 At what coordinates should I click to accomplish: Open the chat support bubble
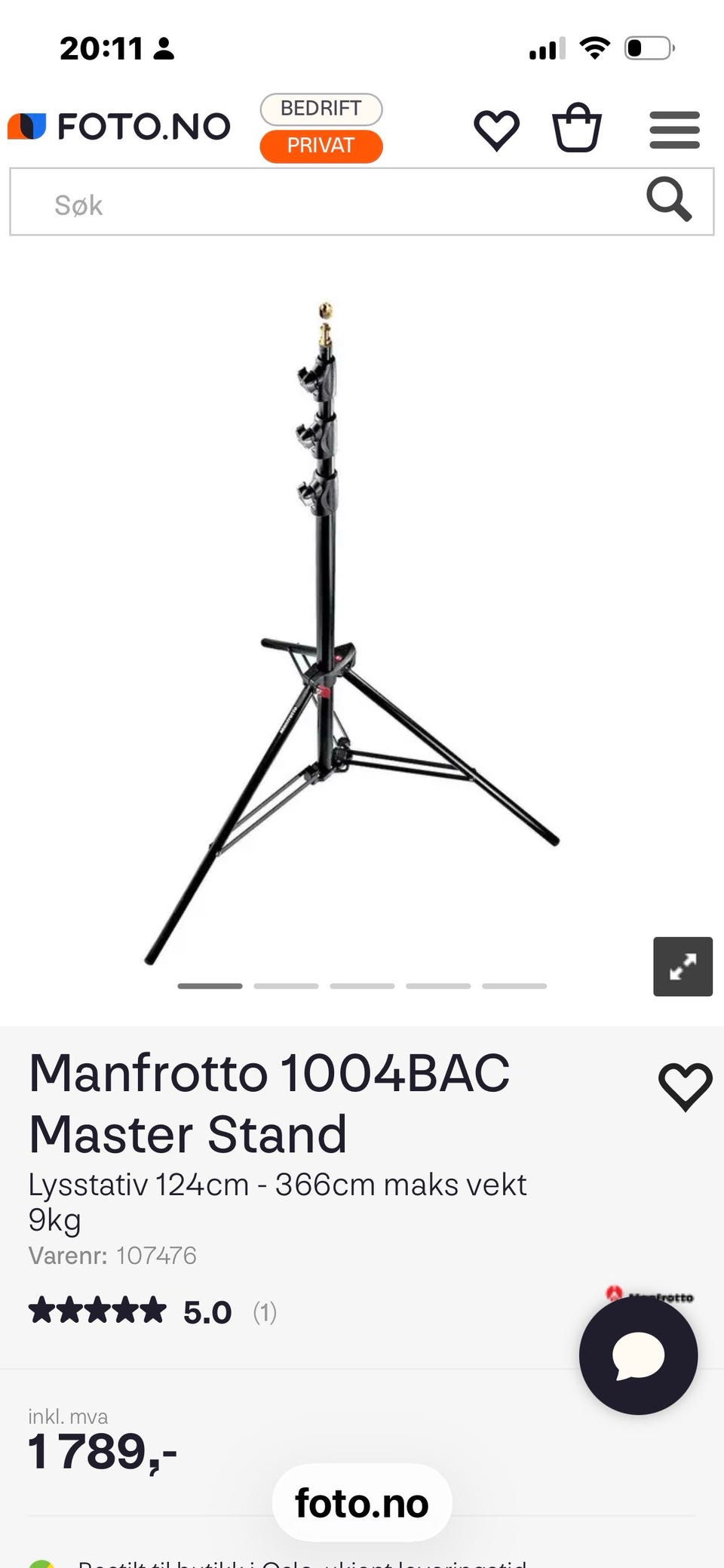coord(638,1355)
